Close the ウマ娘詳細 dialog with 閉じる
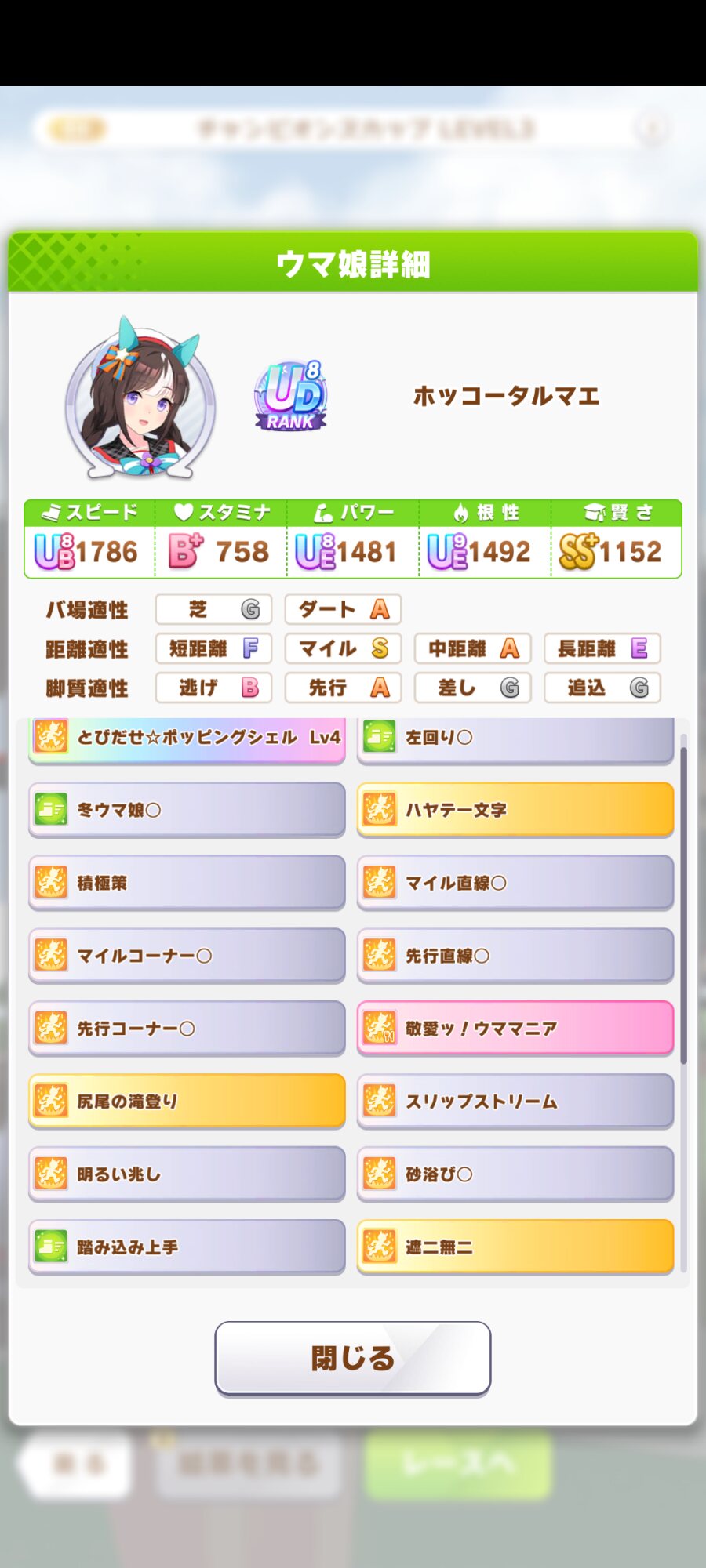The height and width of the screenshot is (1568, 706). pyautogui.click(x=353, y=1358)
